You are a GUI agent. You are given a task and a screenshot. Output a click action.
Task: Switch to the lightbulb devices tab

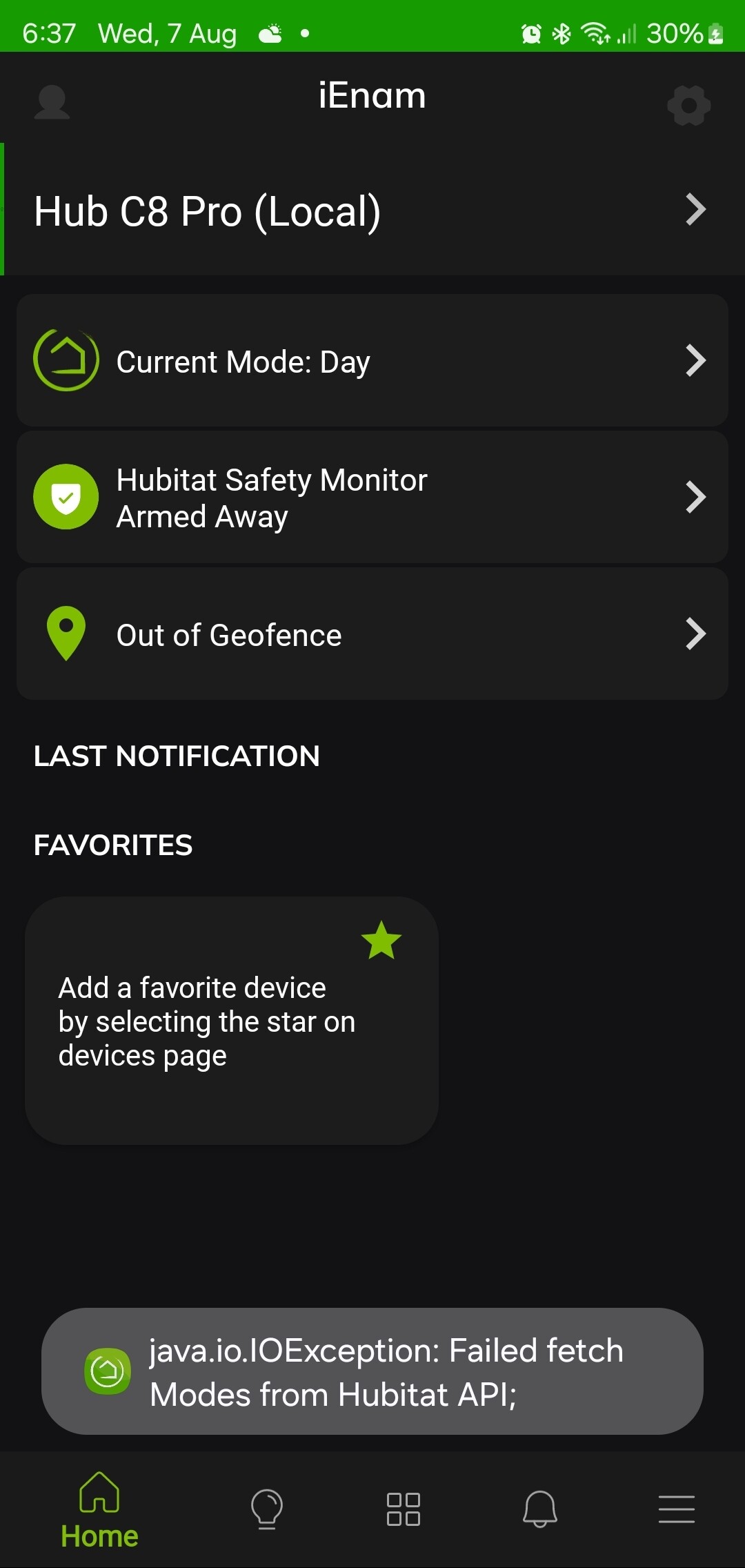coord(267,1509)
